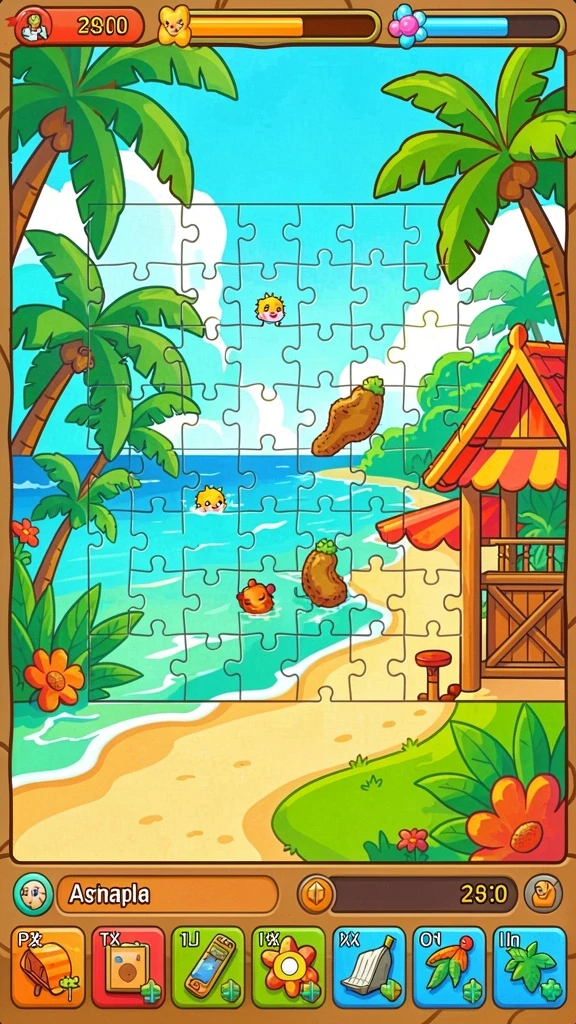Viewport: 576px width, 1024px height.
Task: Use the orange beach bag power-up
Action: [x=48, y=967]
